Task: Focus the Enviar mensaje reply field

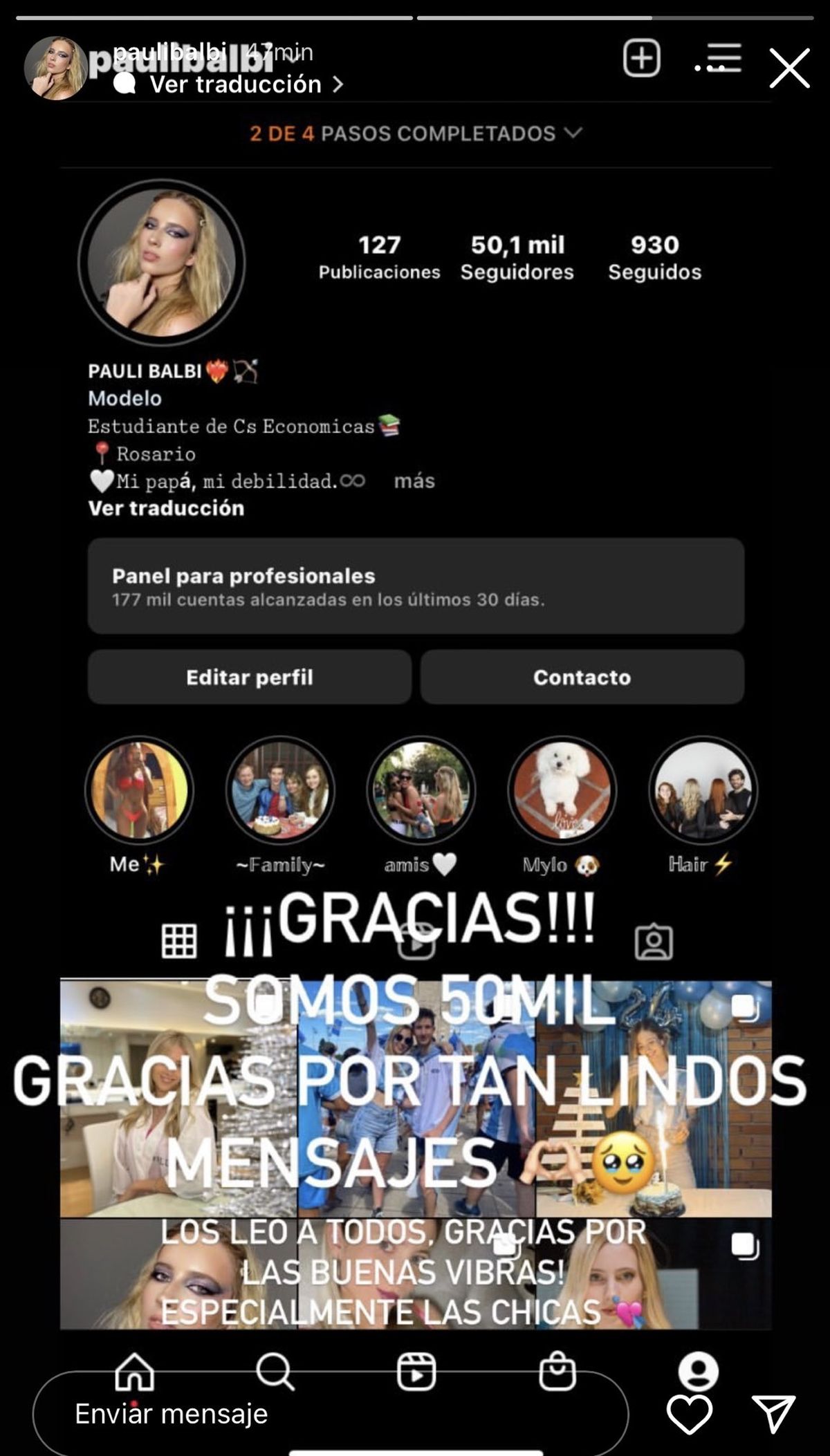Action: coord(330,1414)
